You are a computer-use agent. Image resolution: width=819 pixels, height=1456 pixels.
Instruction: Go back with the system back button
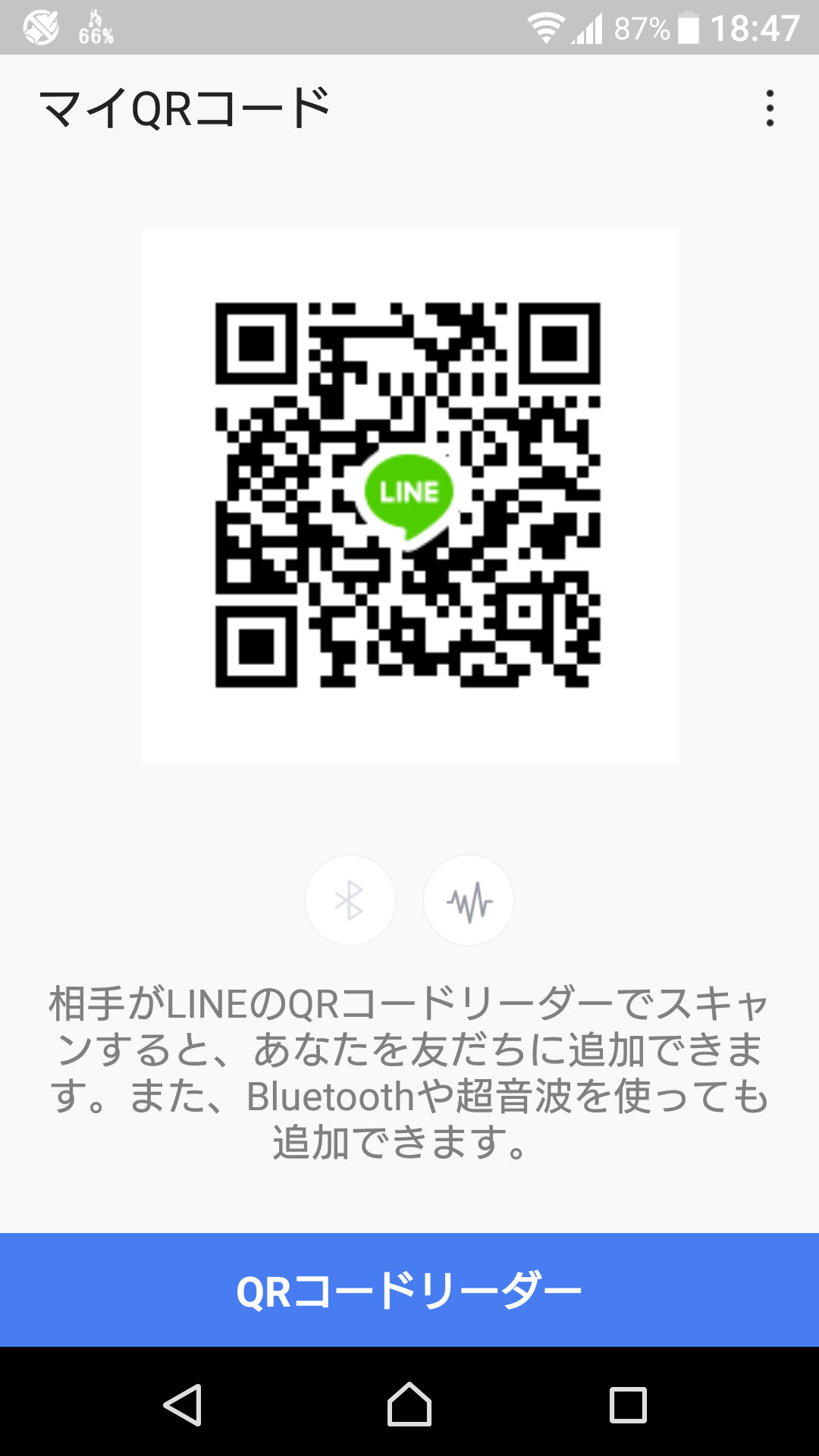183,1404
